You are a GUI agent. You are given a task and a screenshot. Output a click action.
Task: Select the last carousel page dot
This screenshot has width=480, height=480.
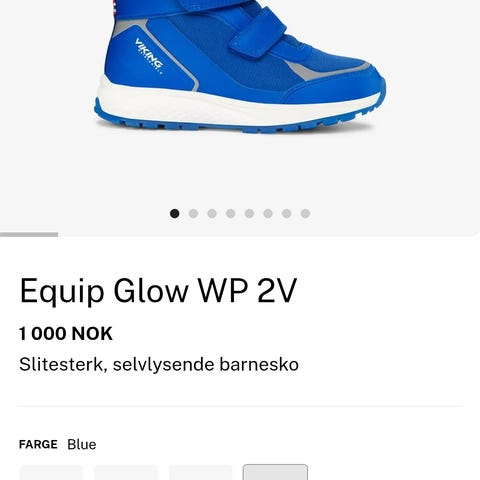click(305, 214)
